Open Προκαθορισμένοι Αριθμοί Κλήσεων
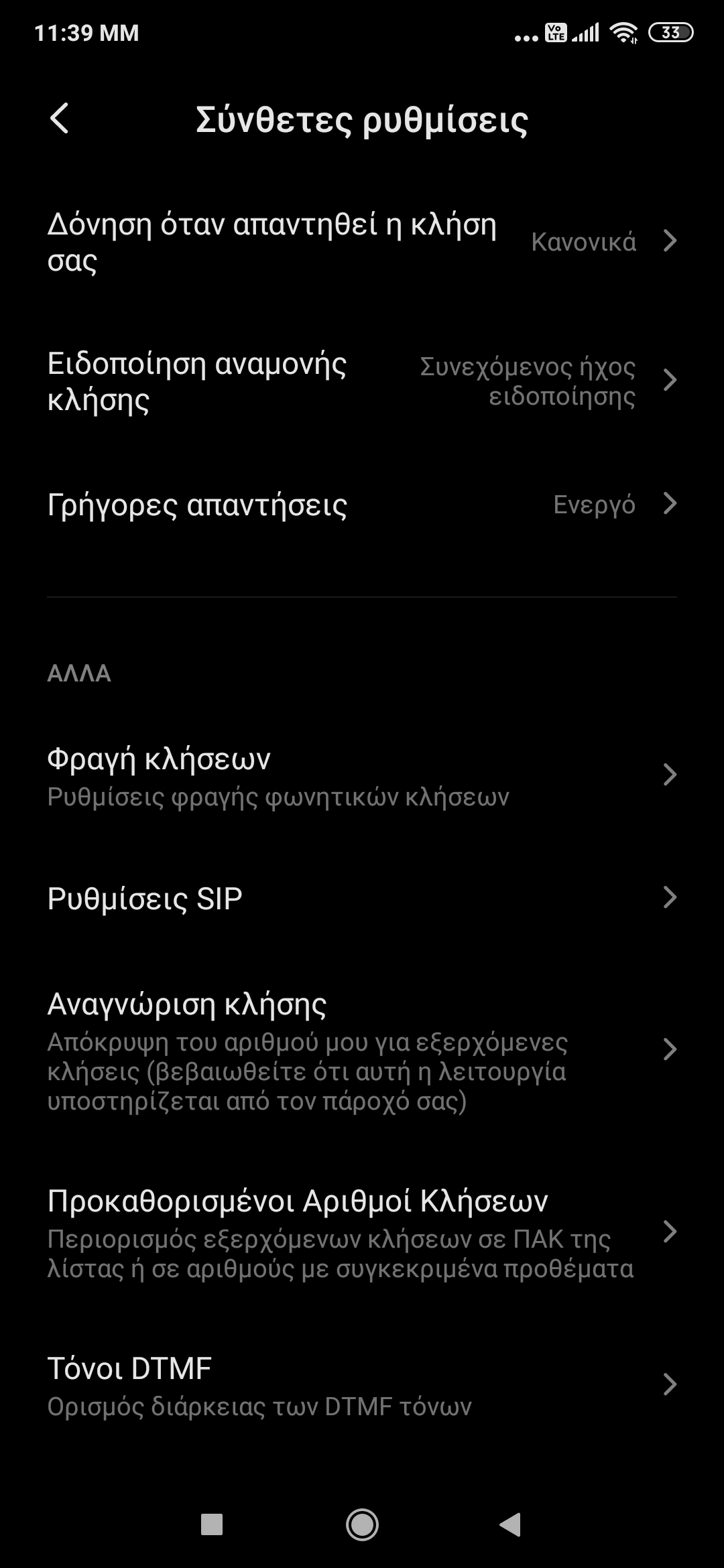This screenshot has height=1568, width=724. (x=362, y=1233)
